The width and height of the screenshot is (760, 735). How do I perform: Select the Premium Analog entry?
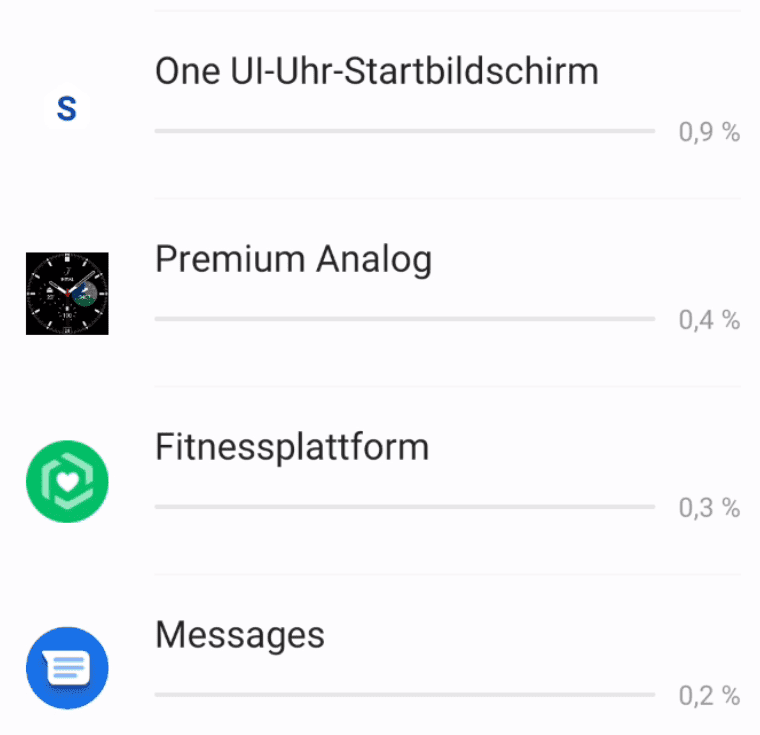click(294, 260)
